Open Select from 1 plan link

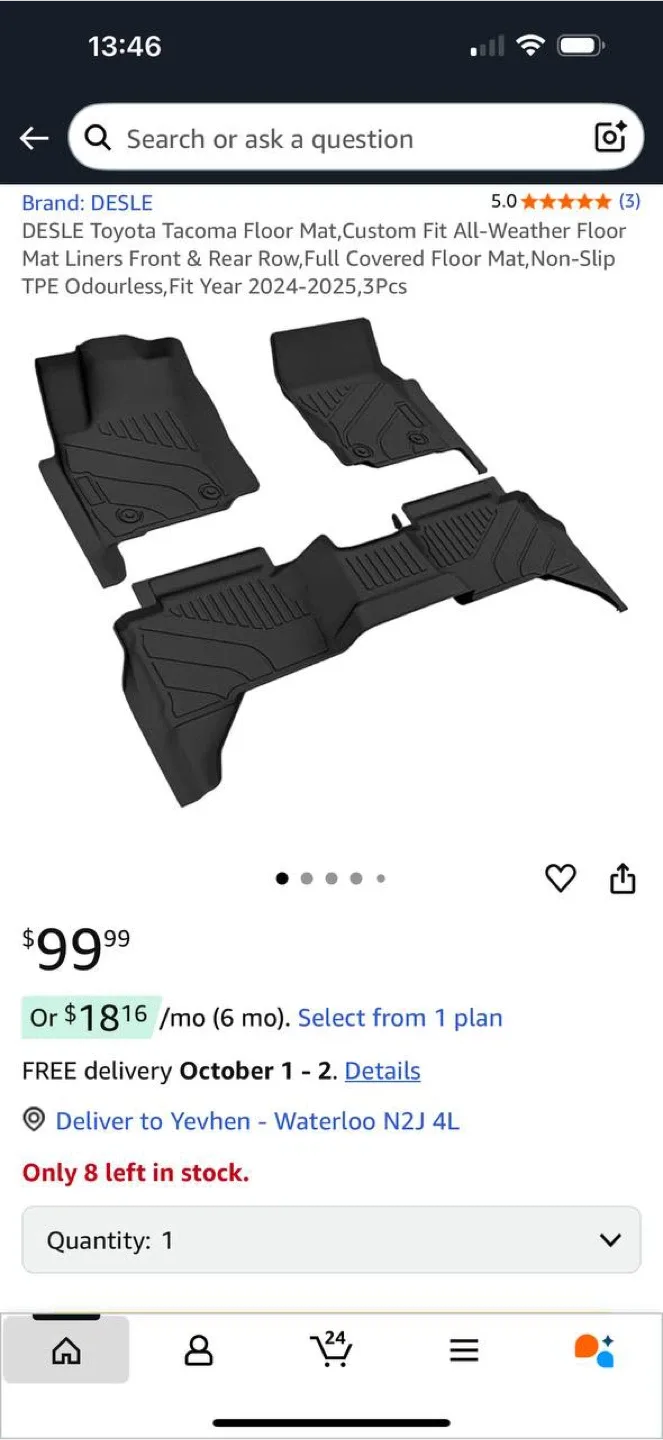[400, 1018]
